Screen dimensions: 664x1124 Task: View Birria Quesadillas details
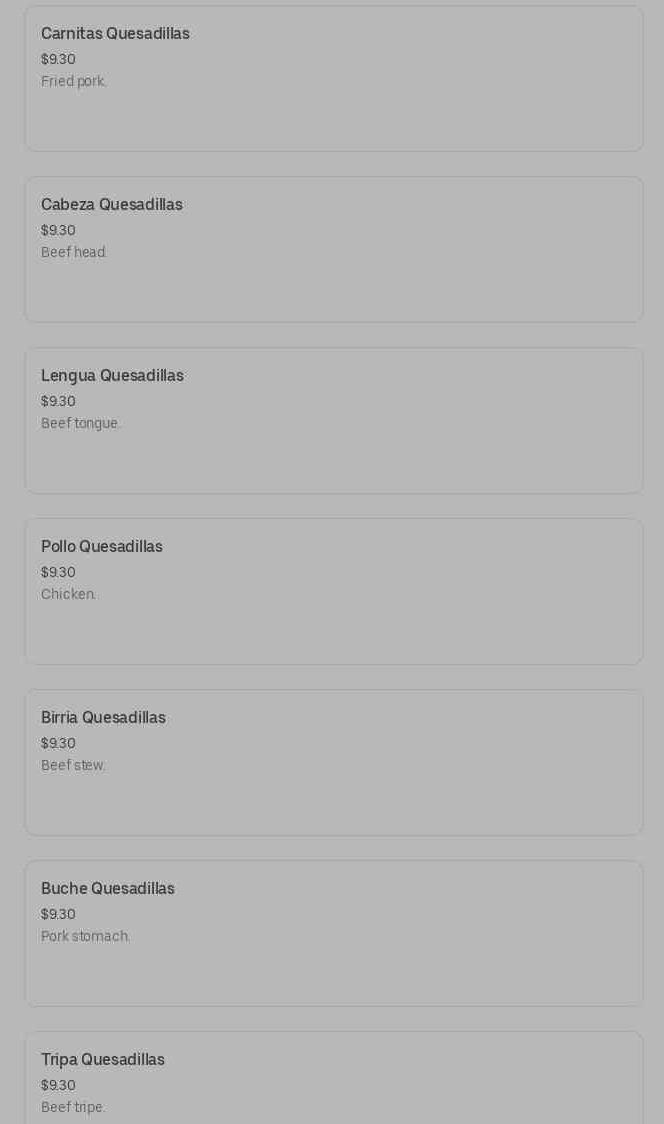tap(333, 763)
